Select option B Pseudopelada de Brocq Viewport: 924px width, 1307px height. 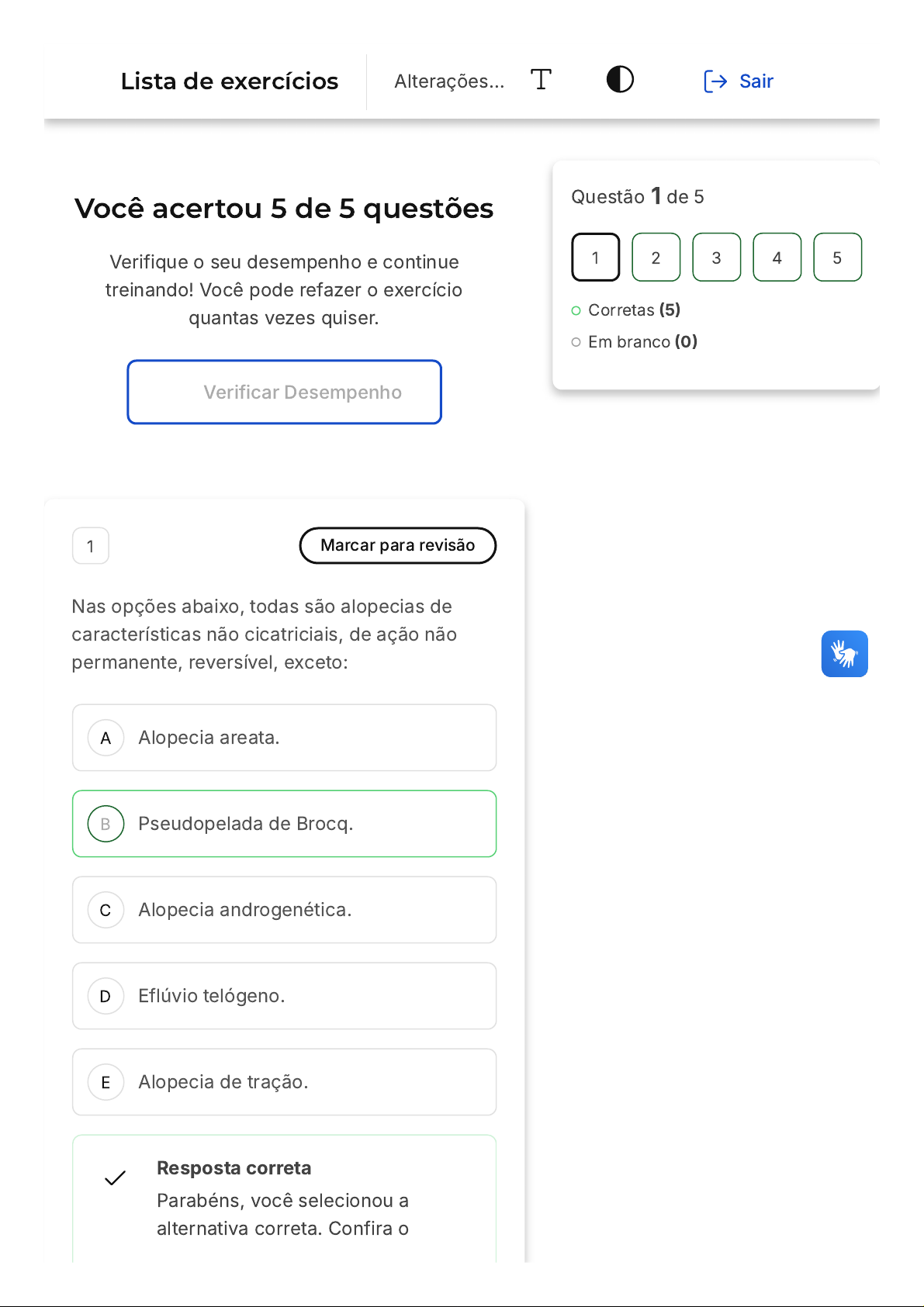[284, 824]
